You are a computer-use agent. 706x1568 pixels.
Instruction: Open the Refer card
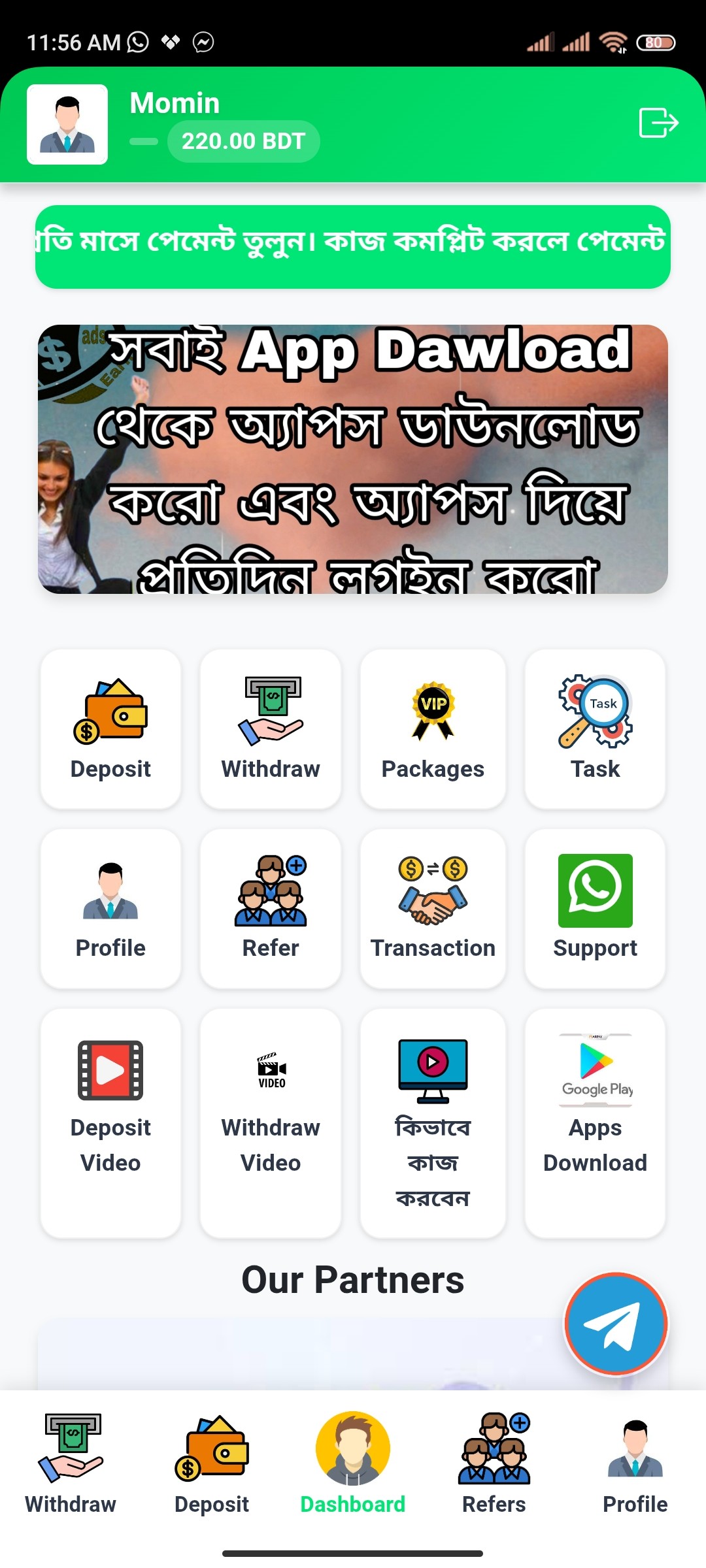tap(271, 908)
